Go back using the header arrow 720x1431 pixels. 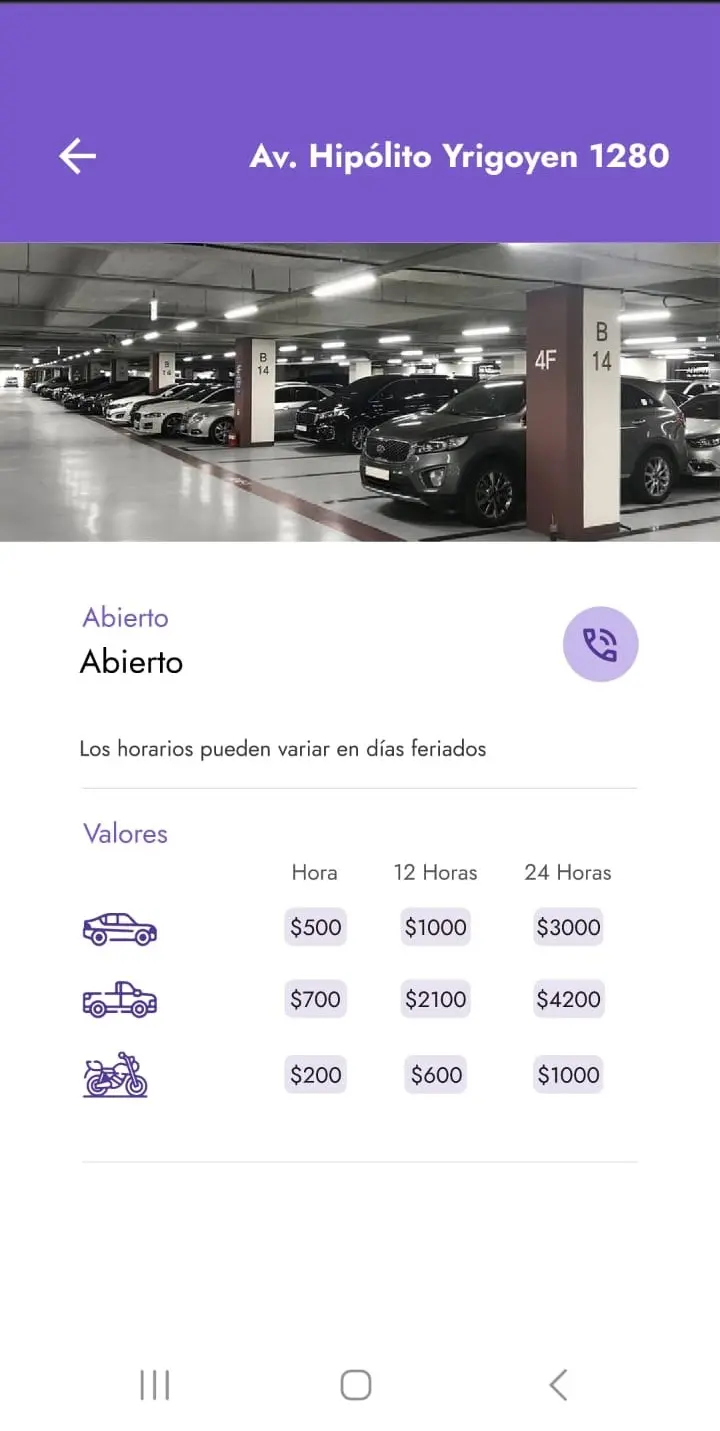77,156
